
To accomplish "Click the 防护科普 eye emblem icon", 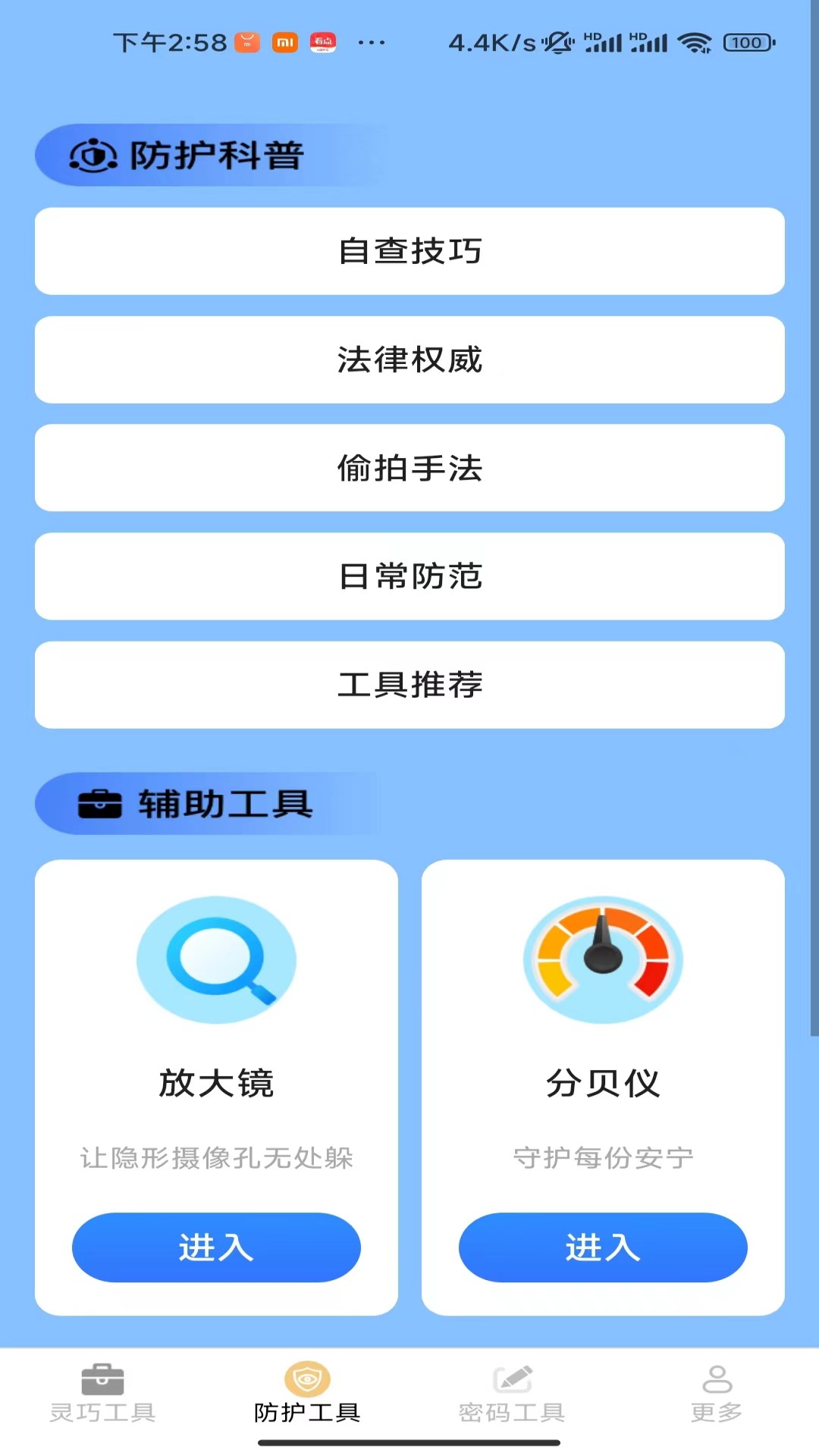I will [x=93, y=155].
